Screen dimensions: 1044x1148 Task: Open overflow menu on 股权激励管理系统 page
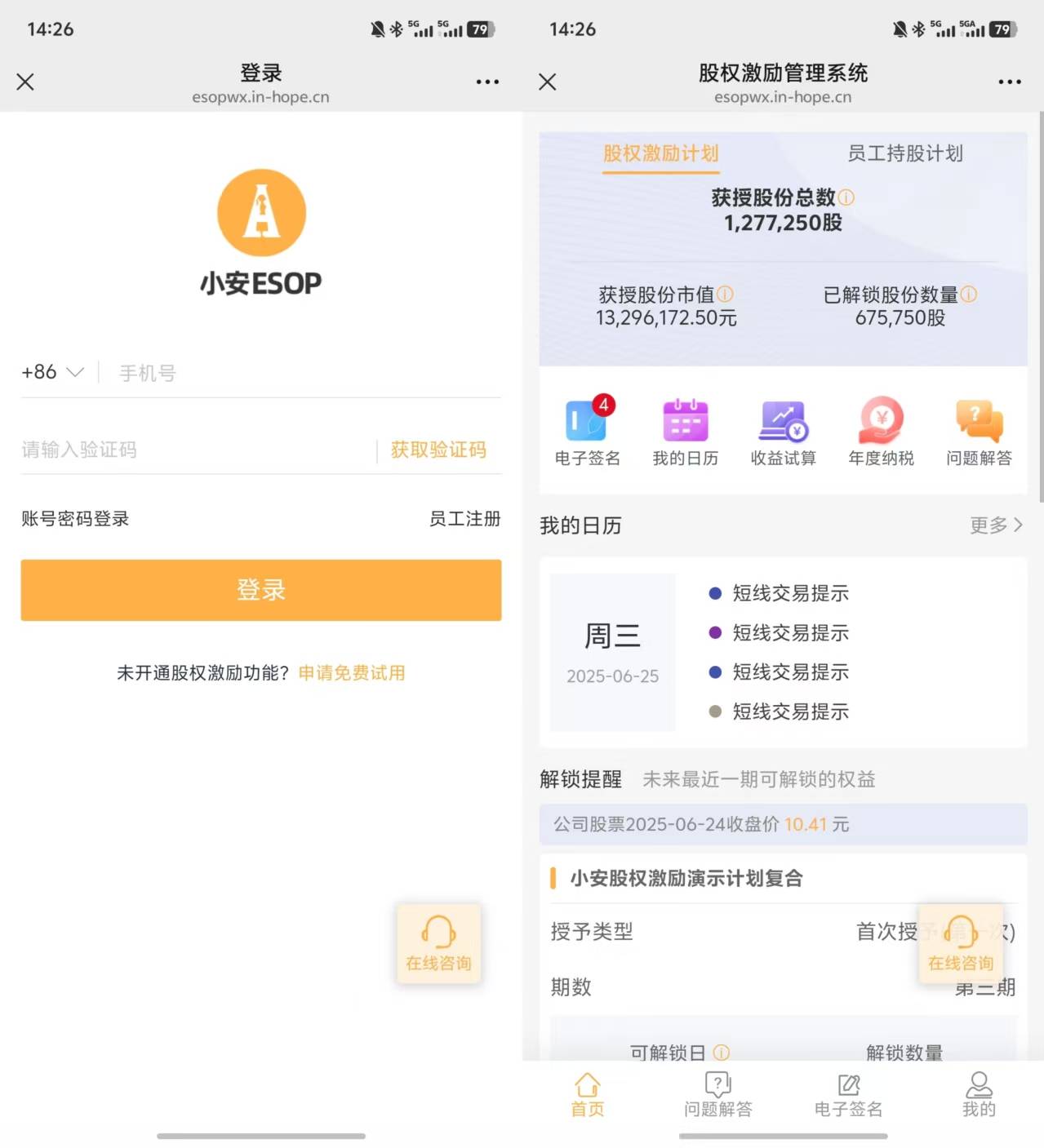tap(1010, 82)
